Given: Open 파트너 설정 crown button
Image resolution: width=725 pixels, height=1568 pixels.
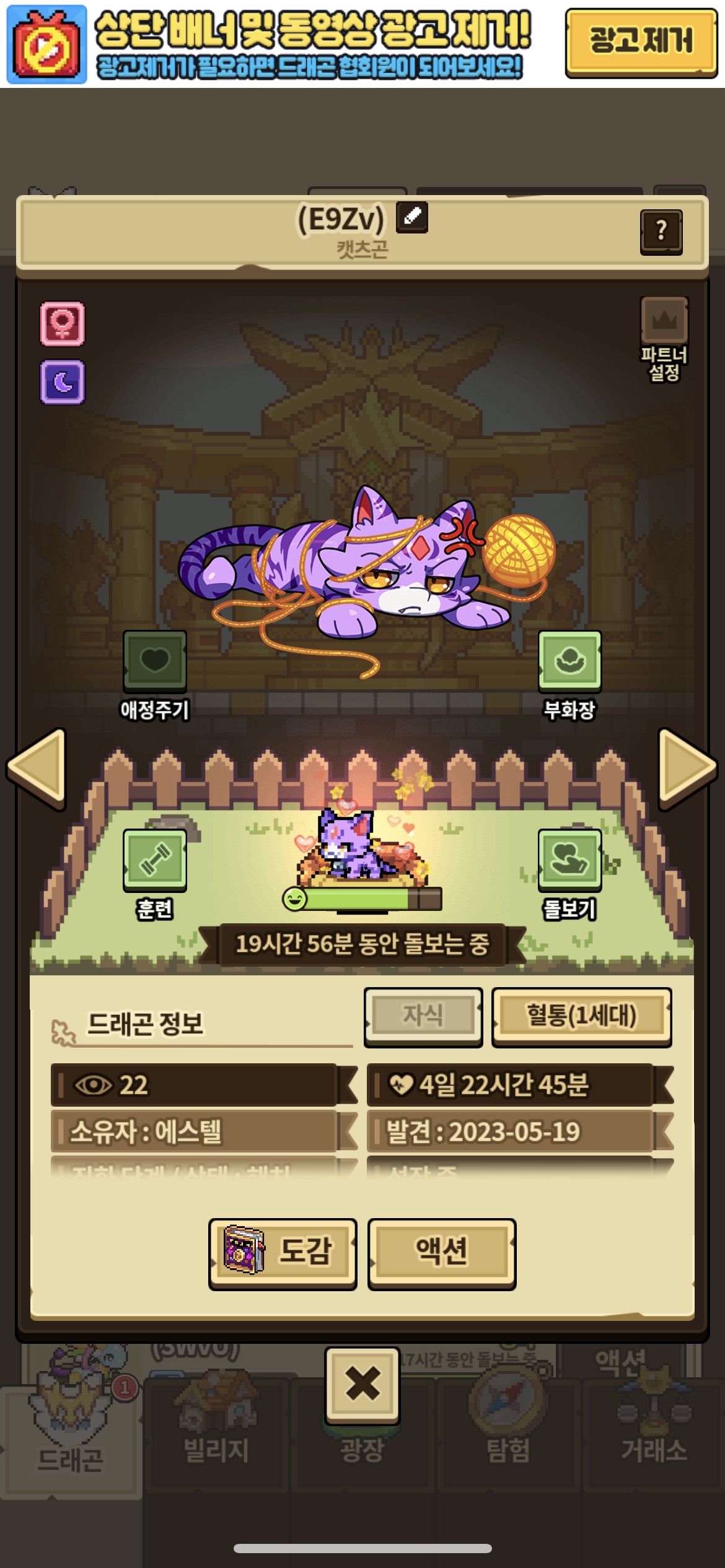Looking at the screenshot, I should pos(664,320).
